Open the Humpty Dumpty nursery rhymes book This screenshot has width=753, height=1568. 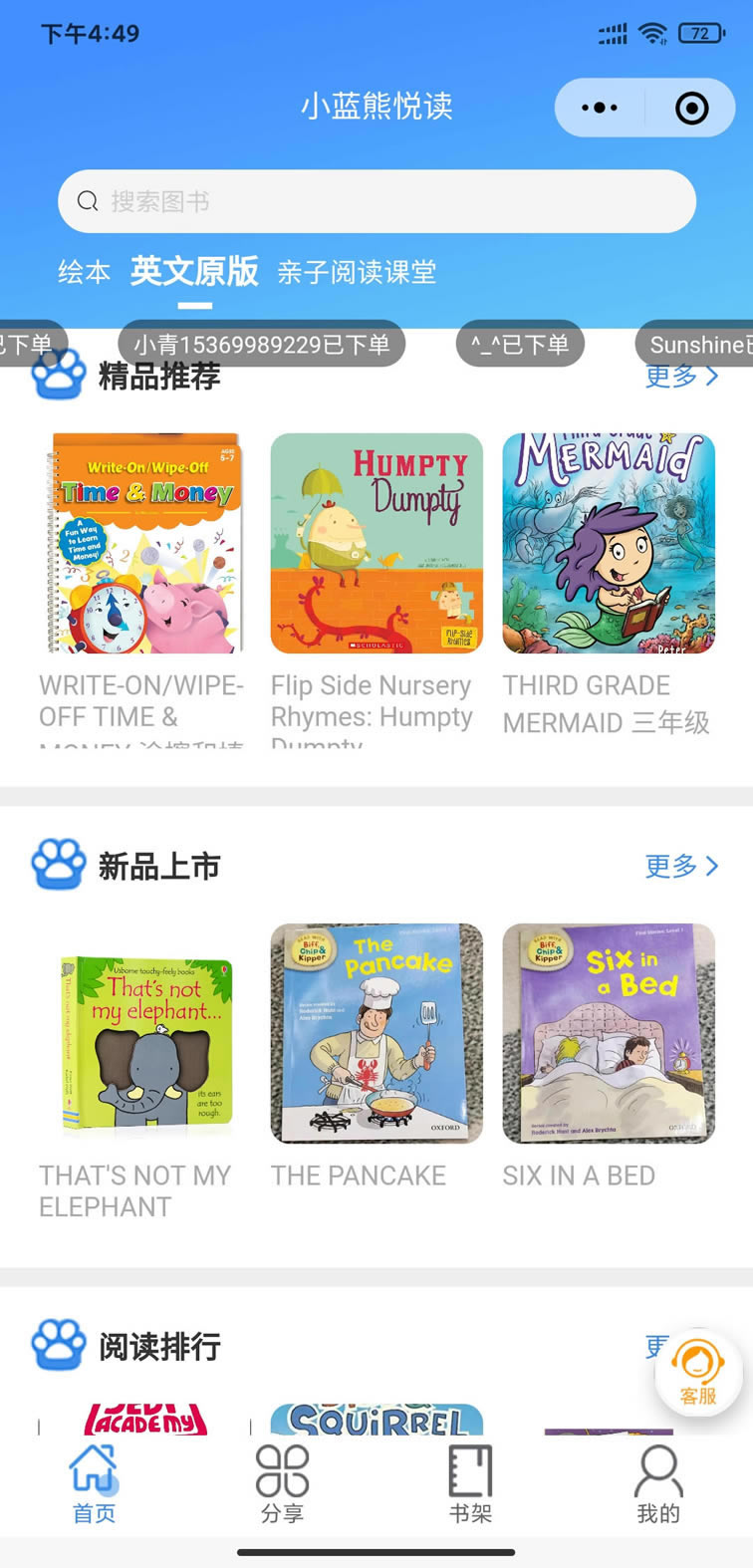[376, 544]
